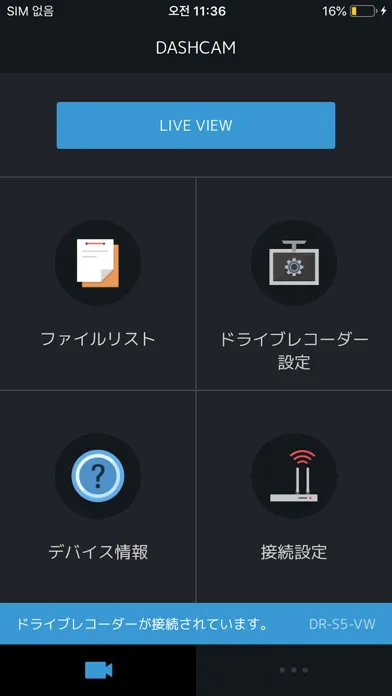This screenshot has height=696, width=392.
Task: Switch to the three-dots more tab
Action: point(294,670)
